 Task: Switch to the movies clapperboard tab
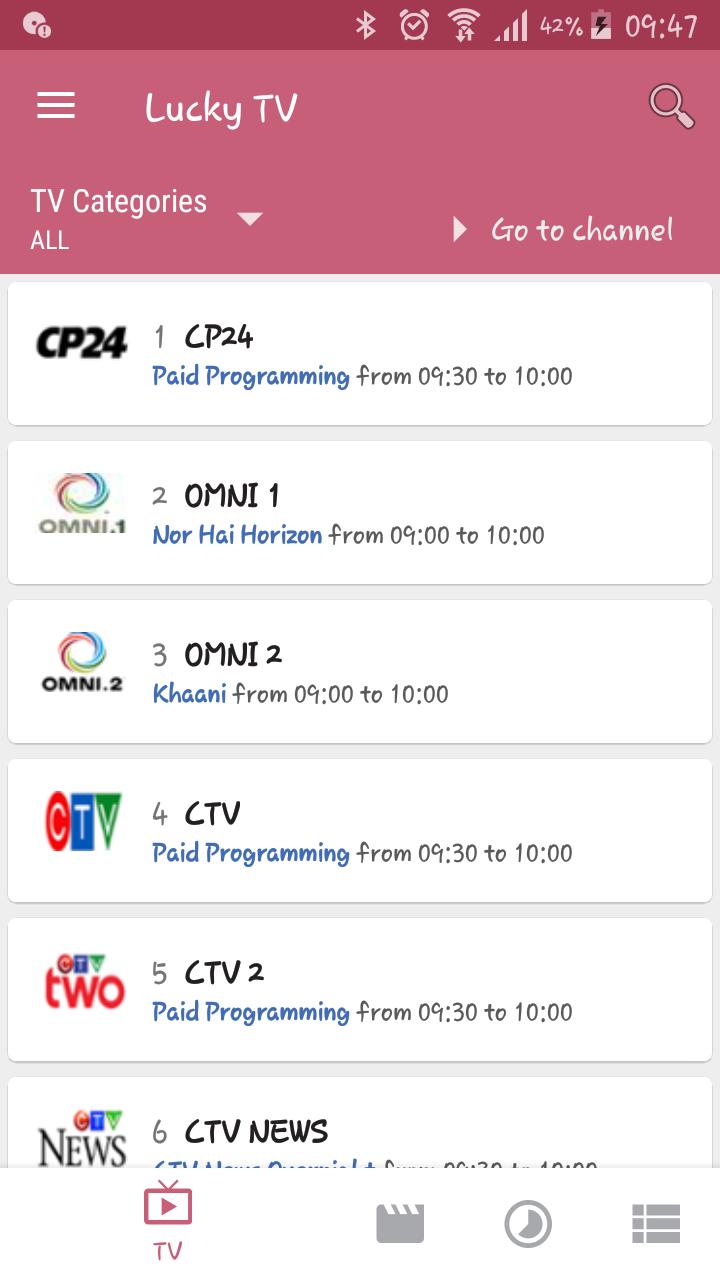[x=400, y=1224]
